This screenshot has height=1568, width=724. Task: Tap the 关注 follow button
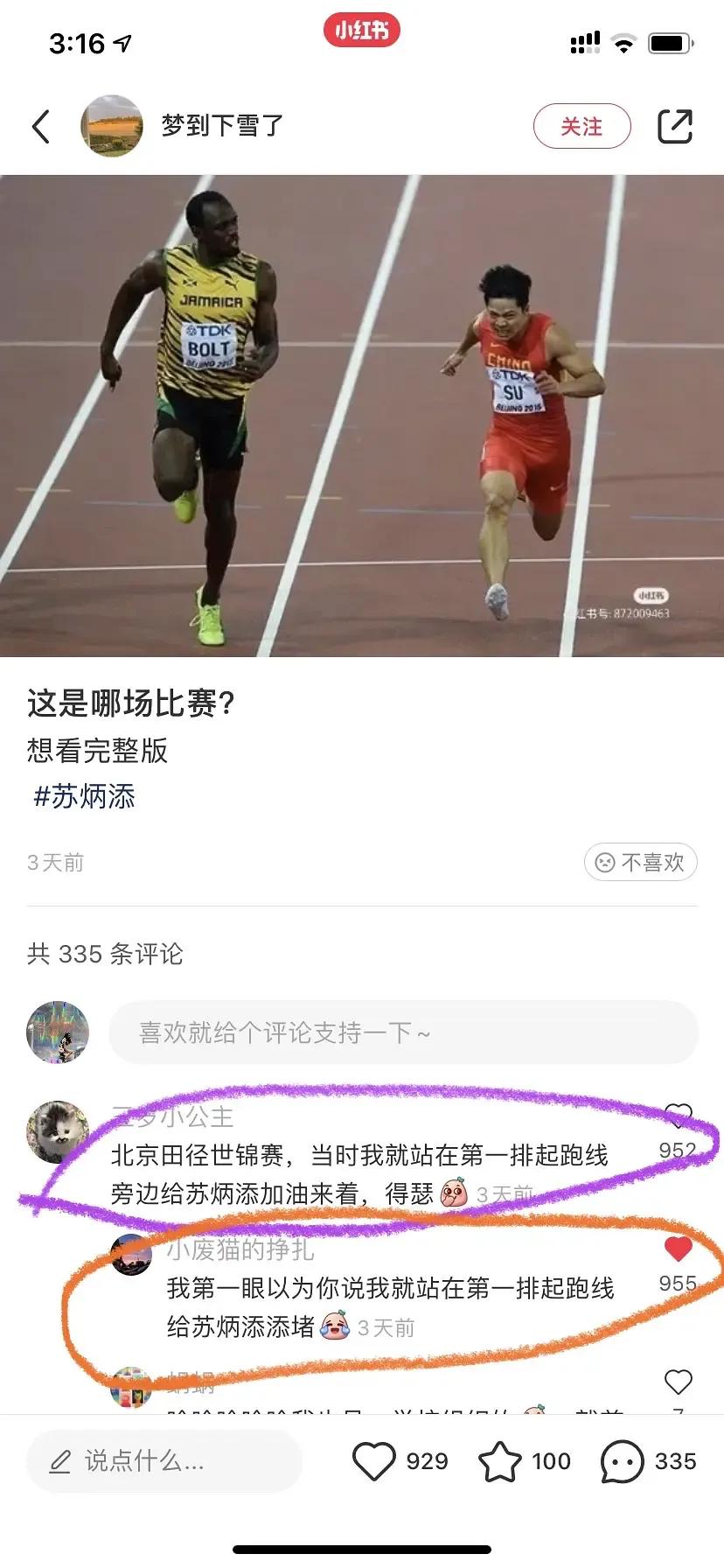(582, 126)
